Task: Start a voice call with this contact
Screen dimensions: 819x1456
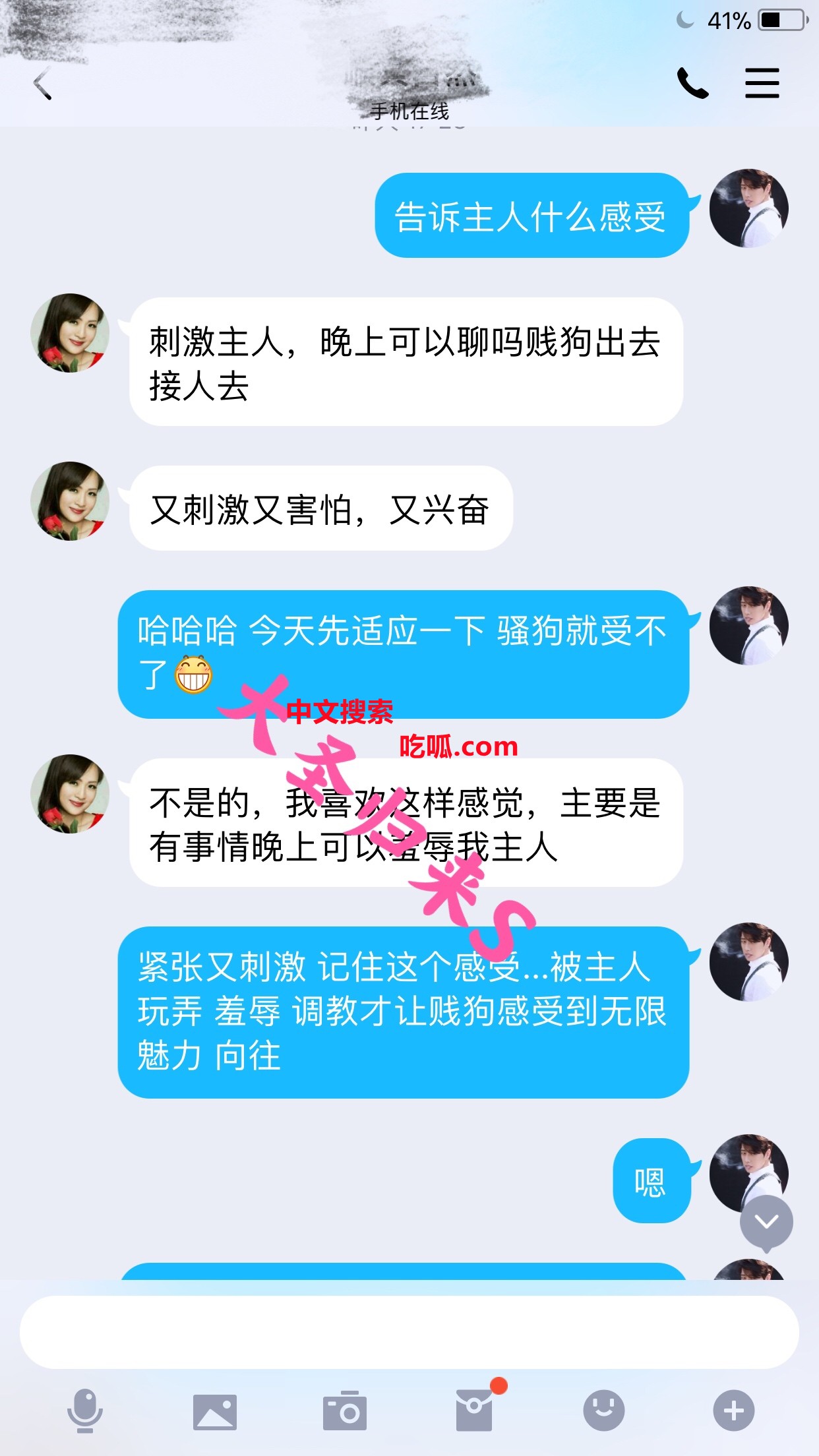Action: pyautogui.click(x=692, y=84)
